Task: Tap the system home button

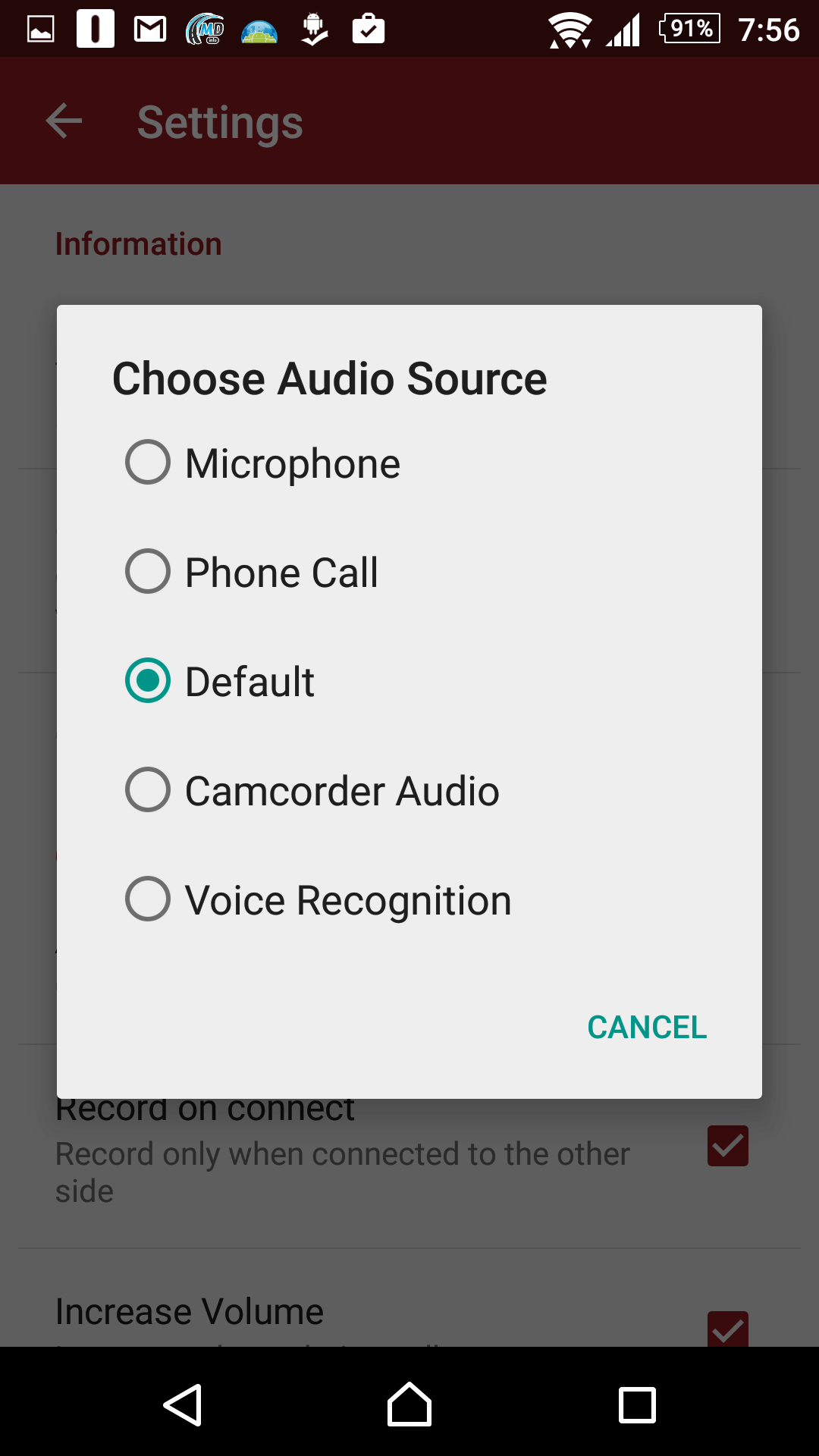Action: coord(409,1404)
